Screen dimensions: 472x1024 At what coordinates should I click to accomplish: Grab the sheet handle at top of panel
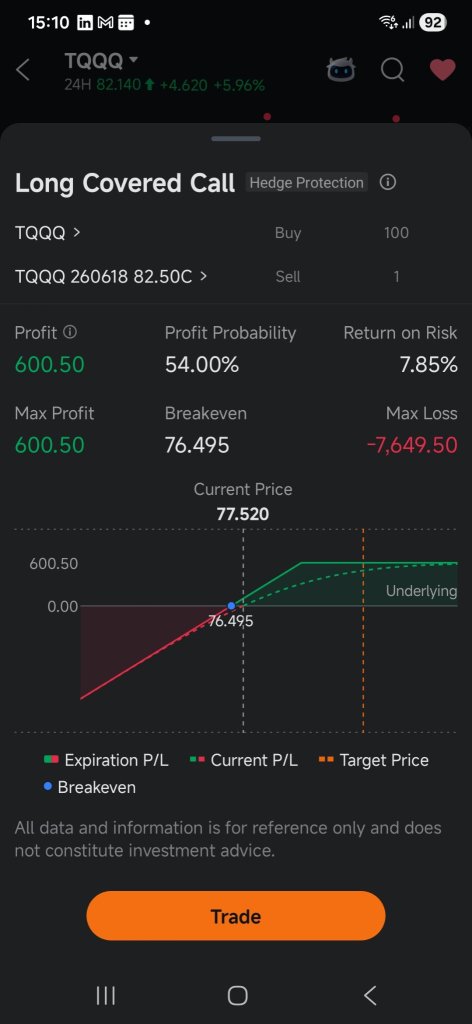tap(236, 138)
